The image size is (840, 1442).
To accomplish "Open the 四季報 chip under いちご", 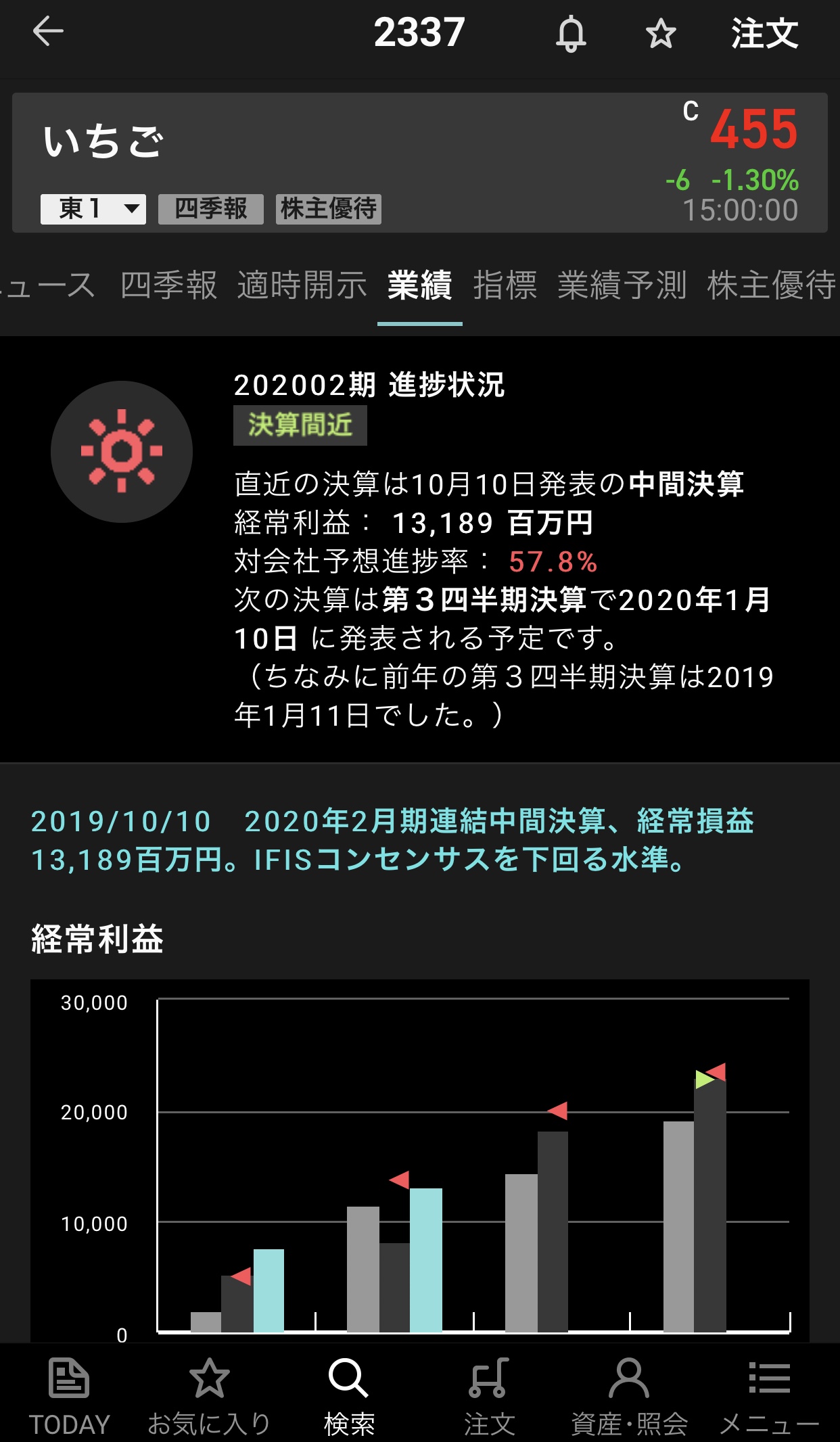I will (x=211, y=209).
